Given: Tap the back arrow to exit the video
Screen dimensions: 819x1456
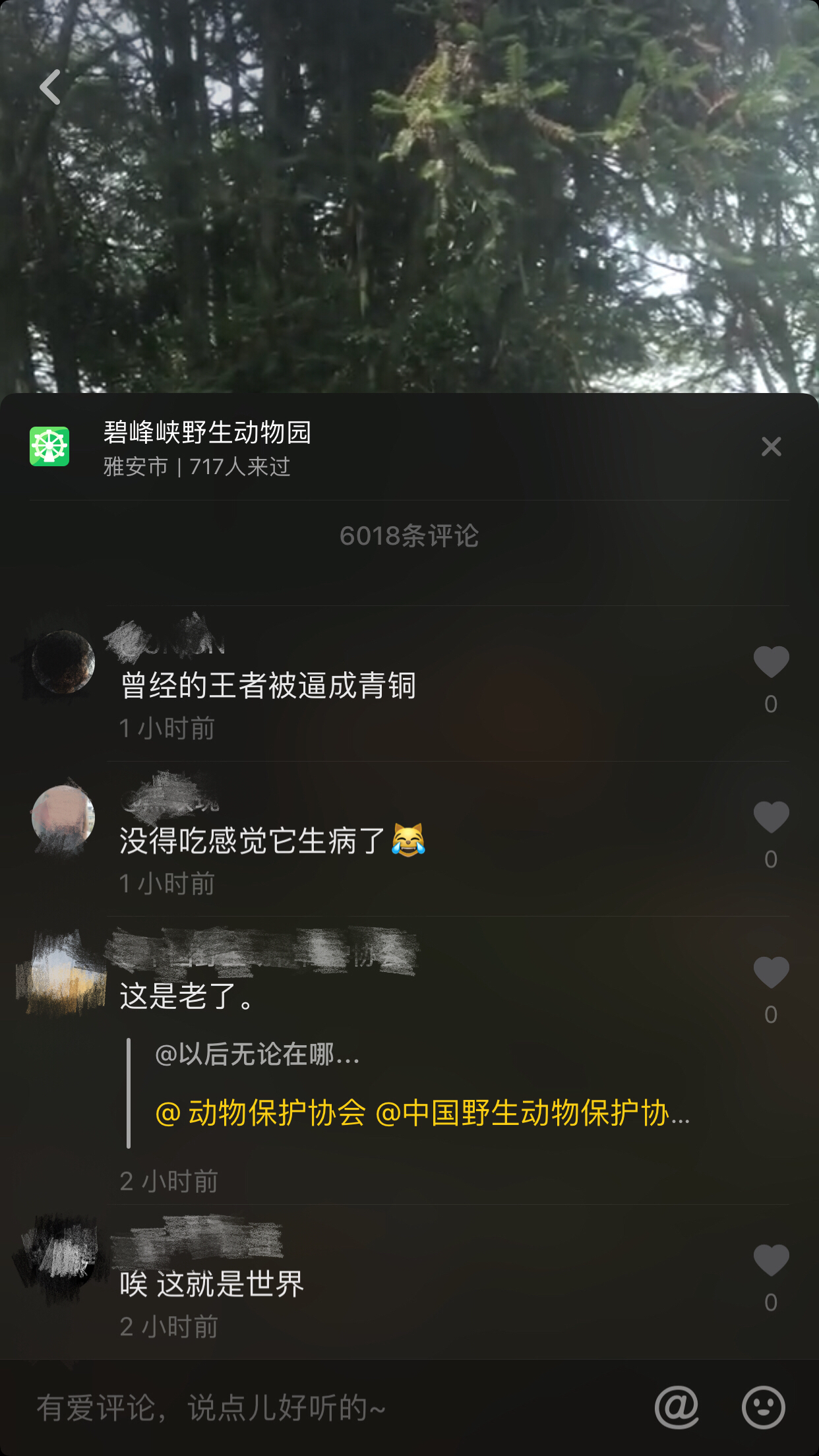Looking at the screenshot, I should tap(49, 88).
